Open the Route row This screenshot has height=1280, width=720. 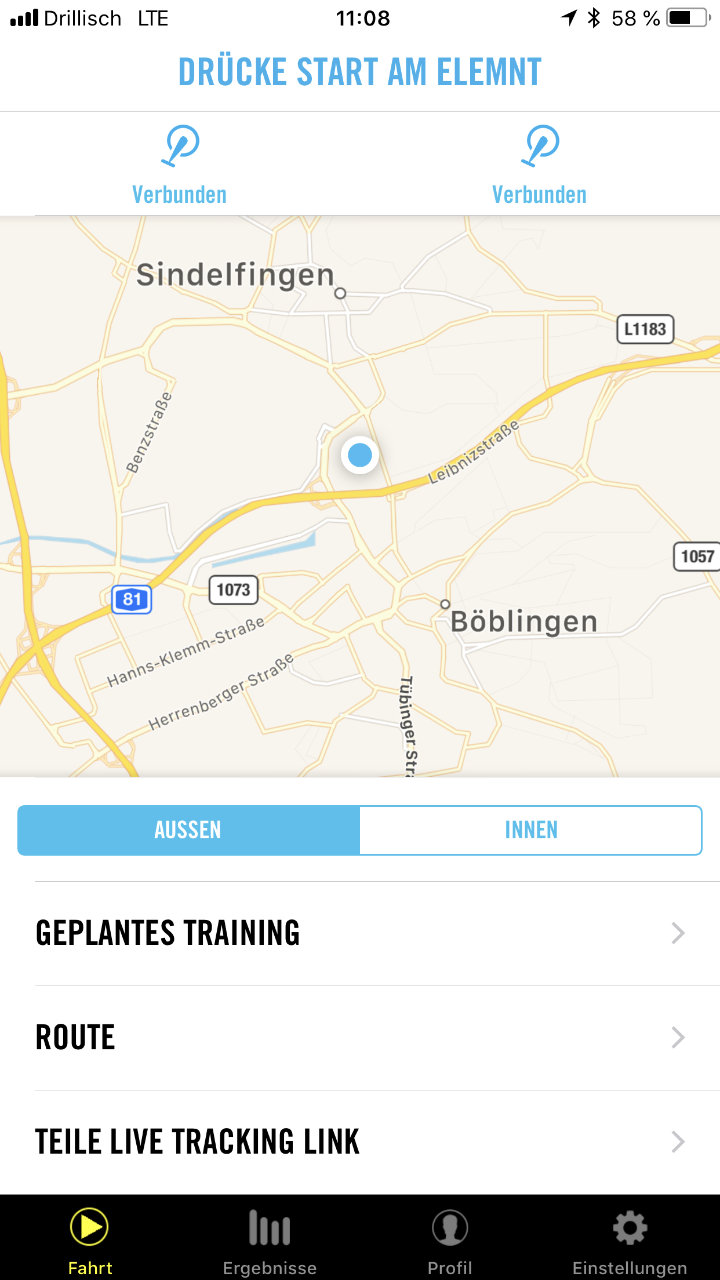coord(360,1037)
